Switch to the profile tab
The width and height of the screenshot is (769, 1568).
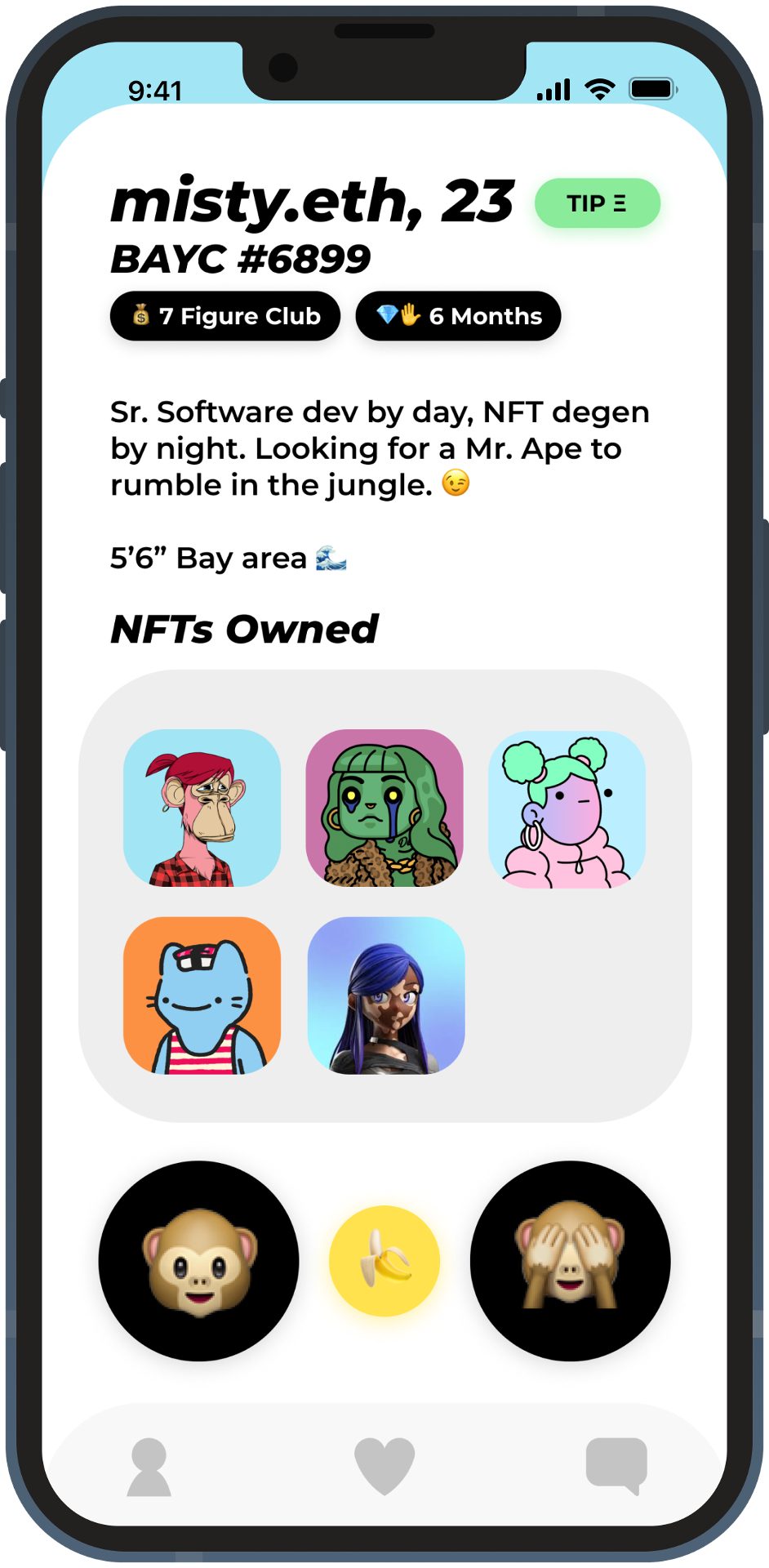(149, 1468)
